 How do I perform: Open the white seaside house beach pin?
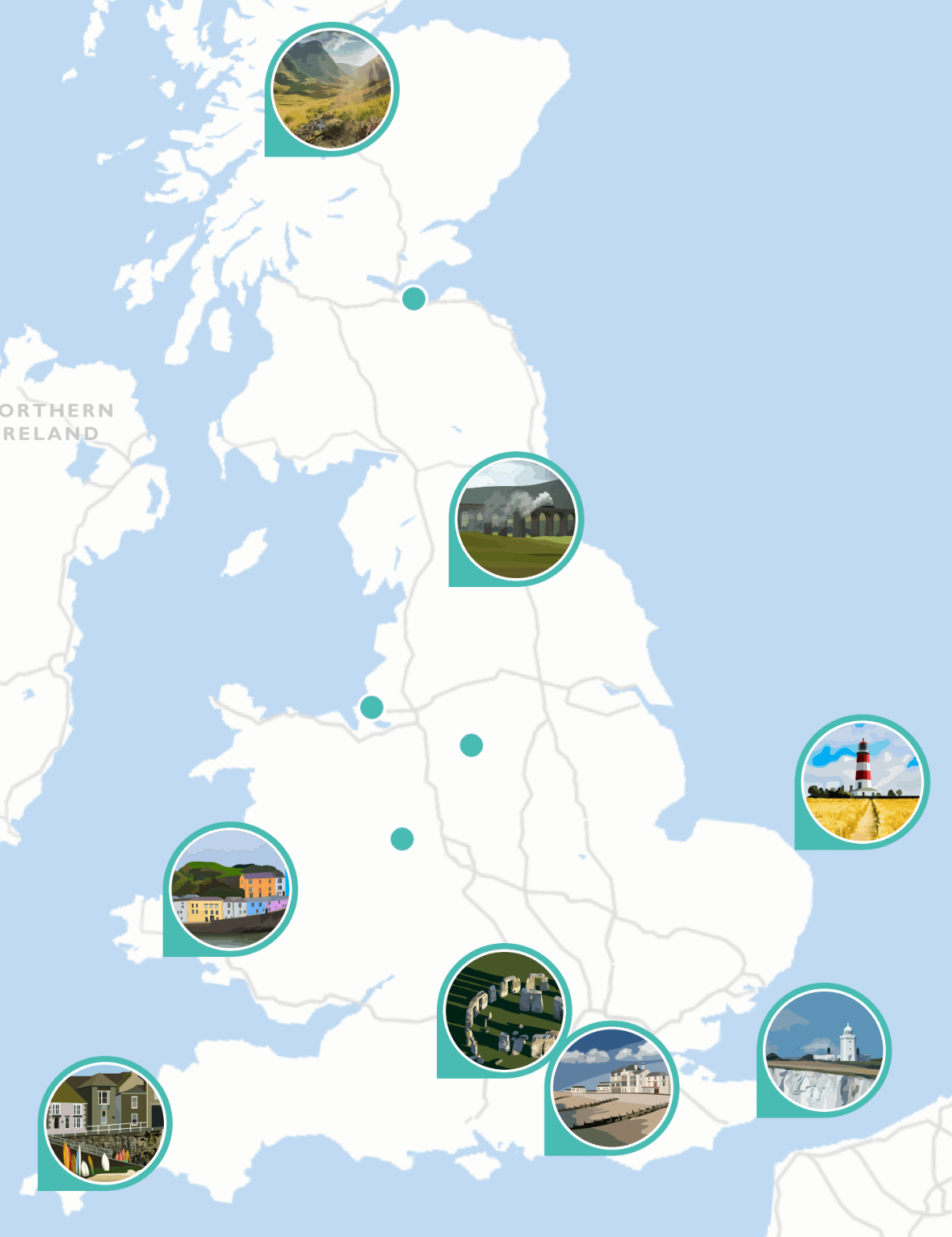611,1088
